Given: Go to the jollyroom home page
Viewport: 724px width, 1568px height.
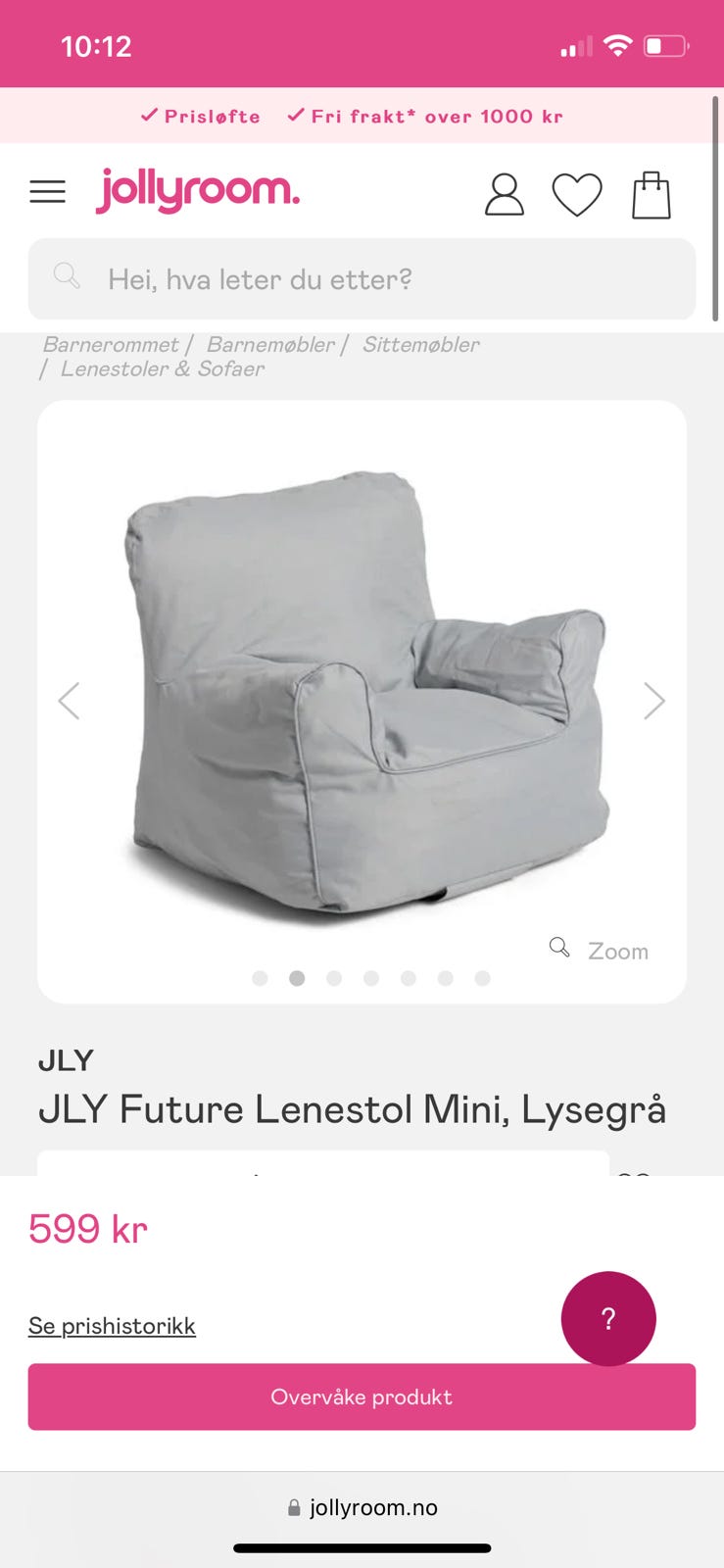Looking at the screenshot, I should [198, 190].
